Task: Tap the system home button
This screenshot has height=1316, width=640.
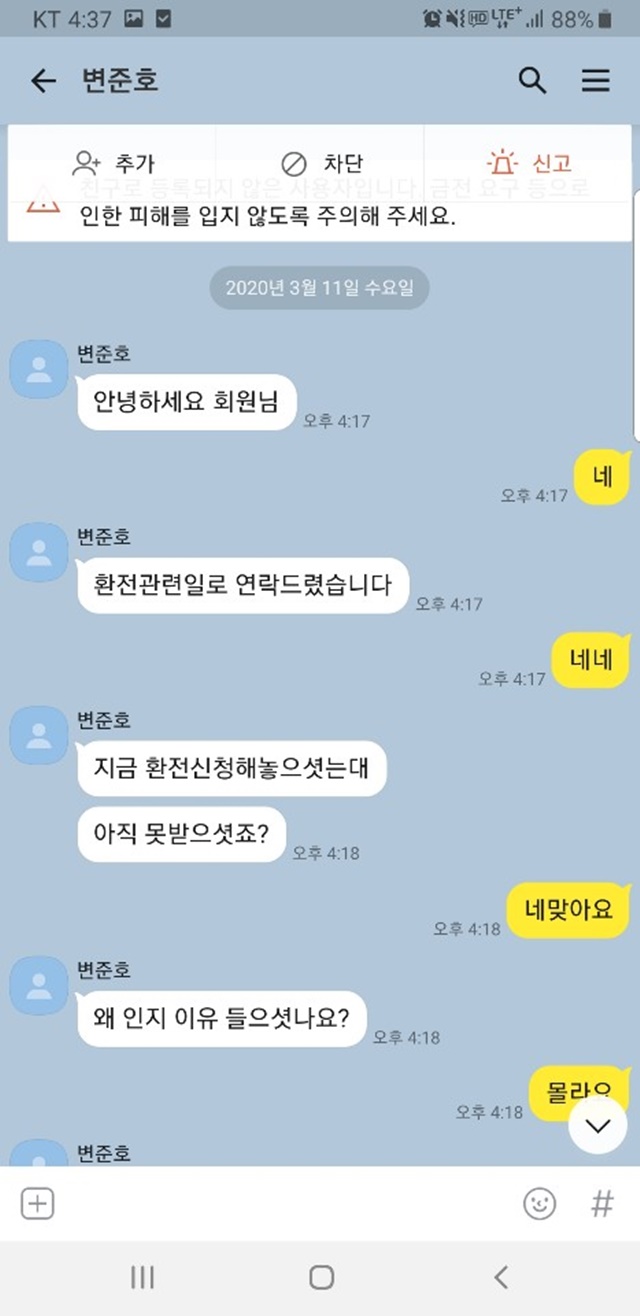Action: pyautogui.click(x=321, y=1277)
